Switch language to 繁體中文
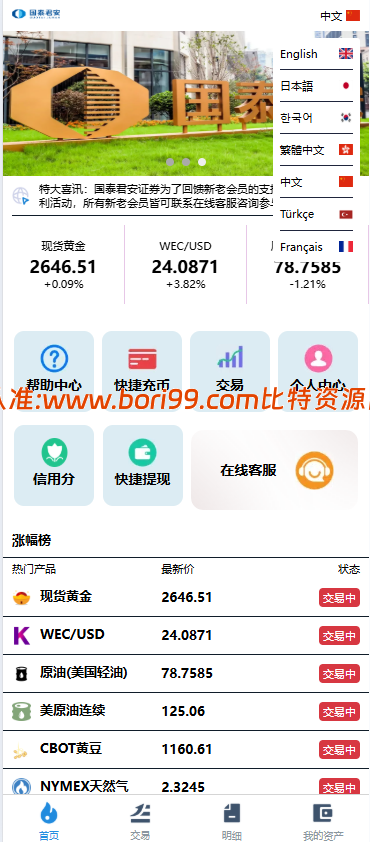The height and width of the screenshot is (842, 370). click(x=316, y=150)
